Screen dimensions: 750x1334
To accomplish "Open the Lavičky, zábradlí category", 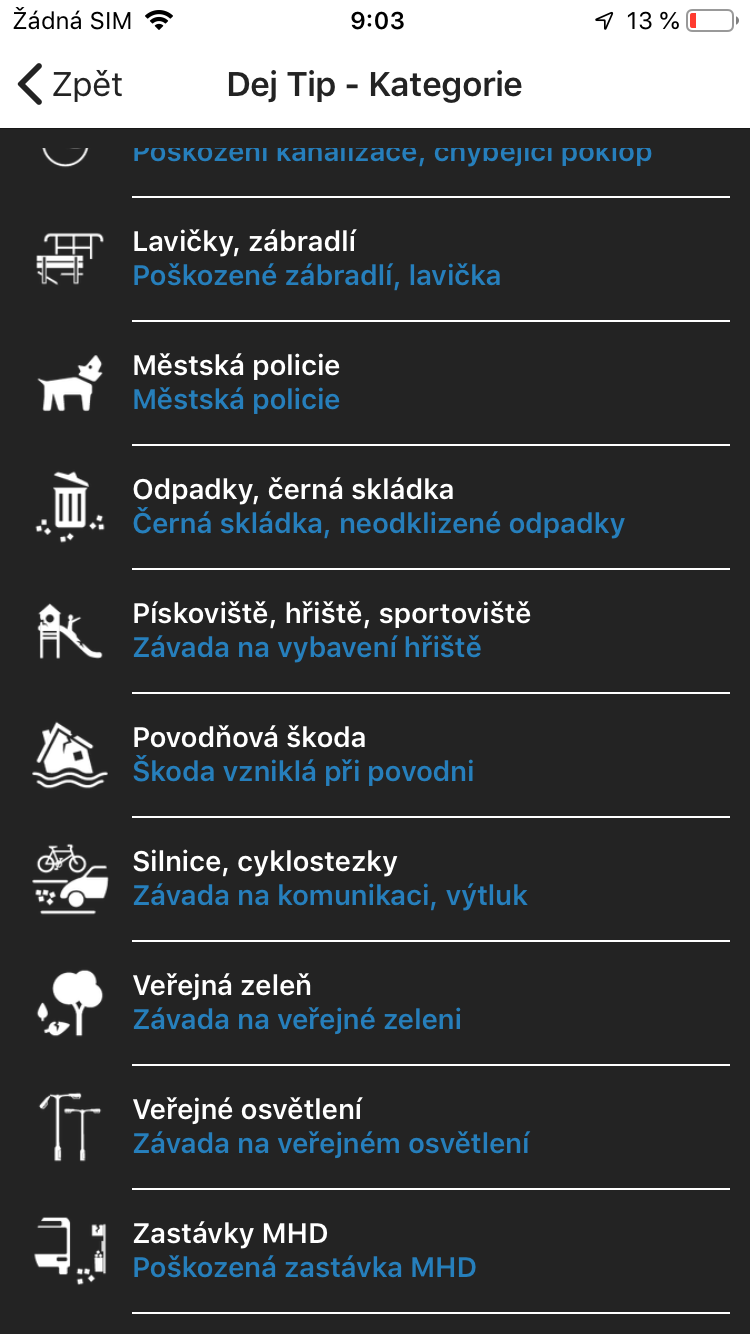I will pyautogui.click(x=375, y=259).
